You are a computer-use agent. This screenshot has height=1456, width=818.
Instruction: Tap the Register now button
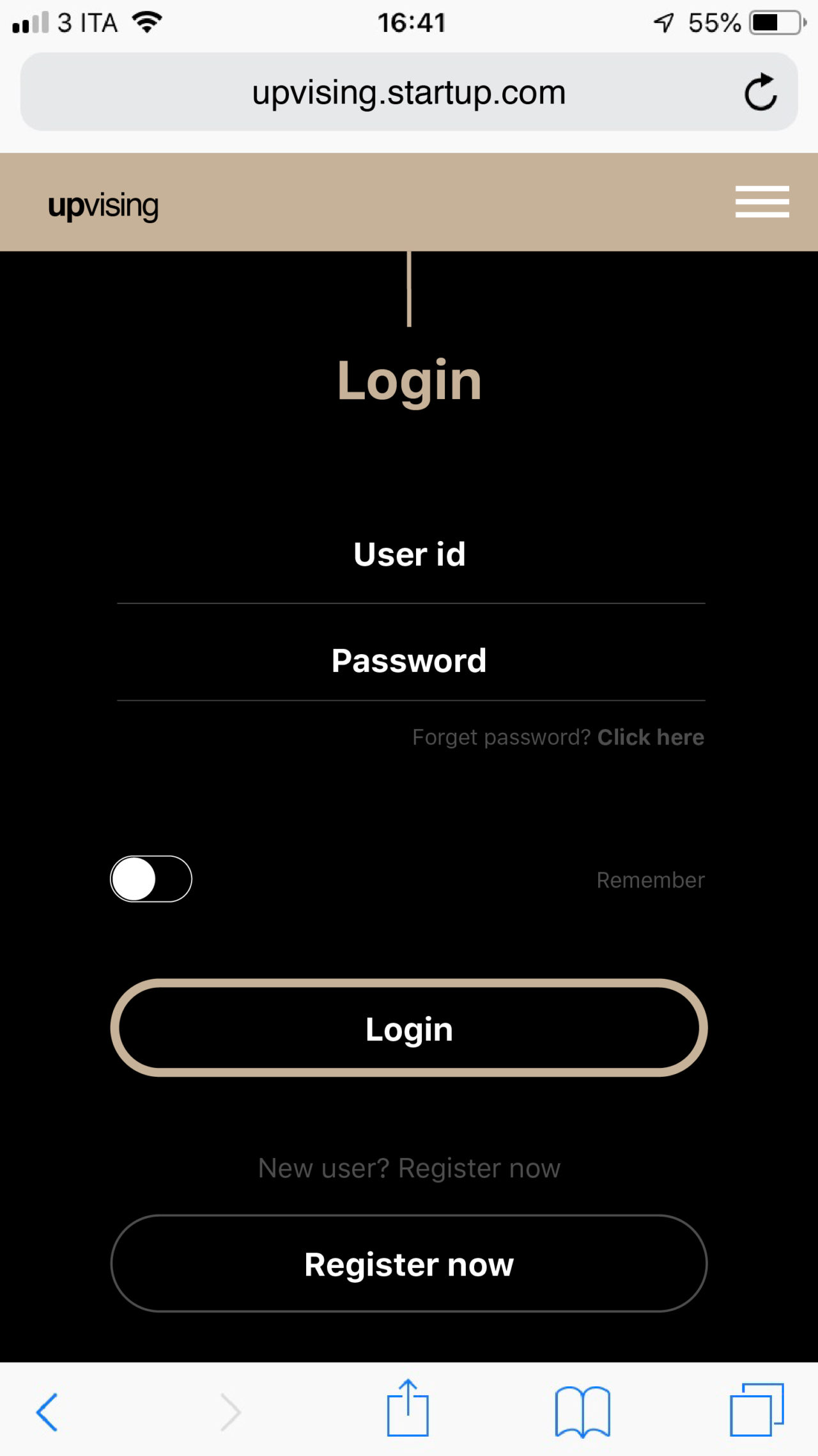[409, 1264]
